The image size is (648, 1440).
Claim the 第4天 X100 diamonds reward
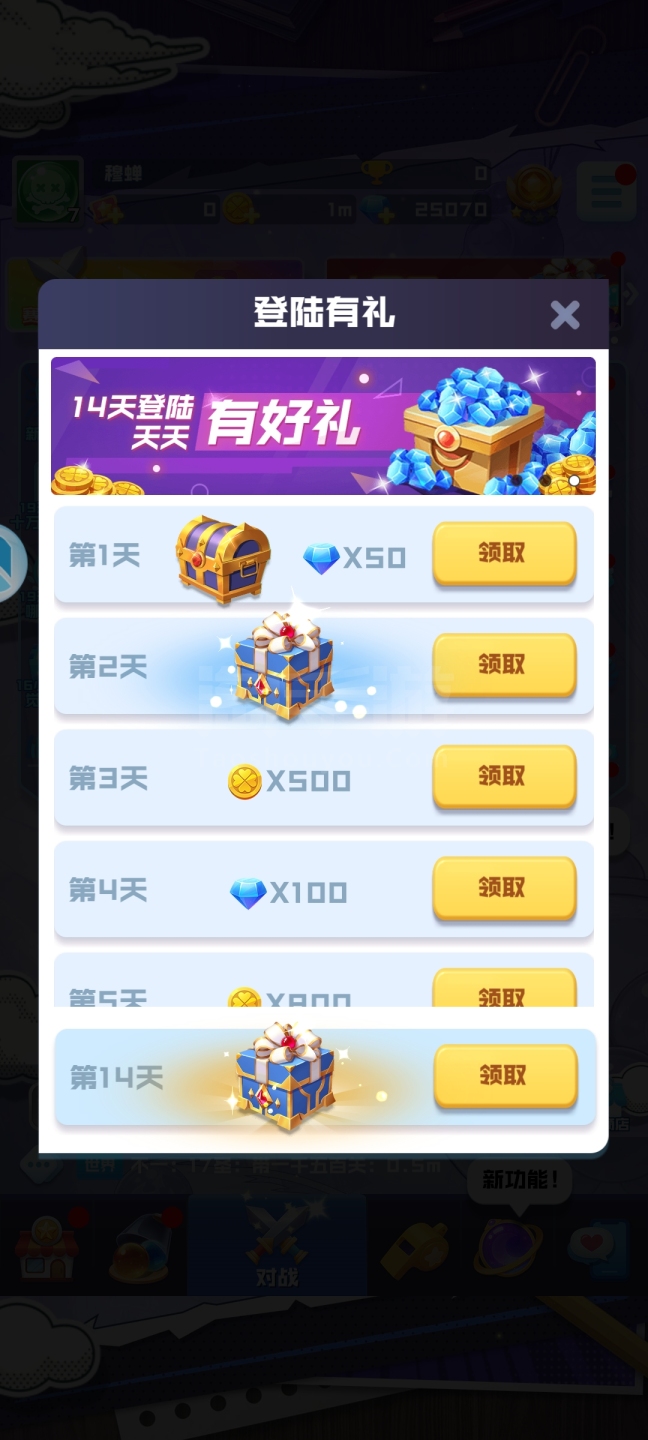click(504, 888)
